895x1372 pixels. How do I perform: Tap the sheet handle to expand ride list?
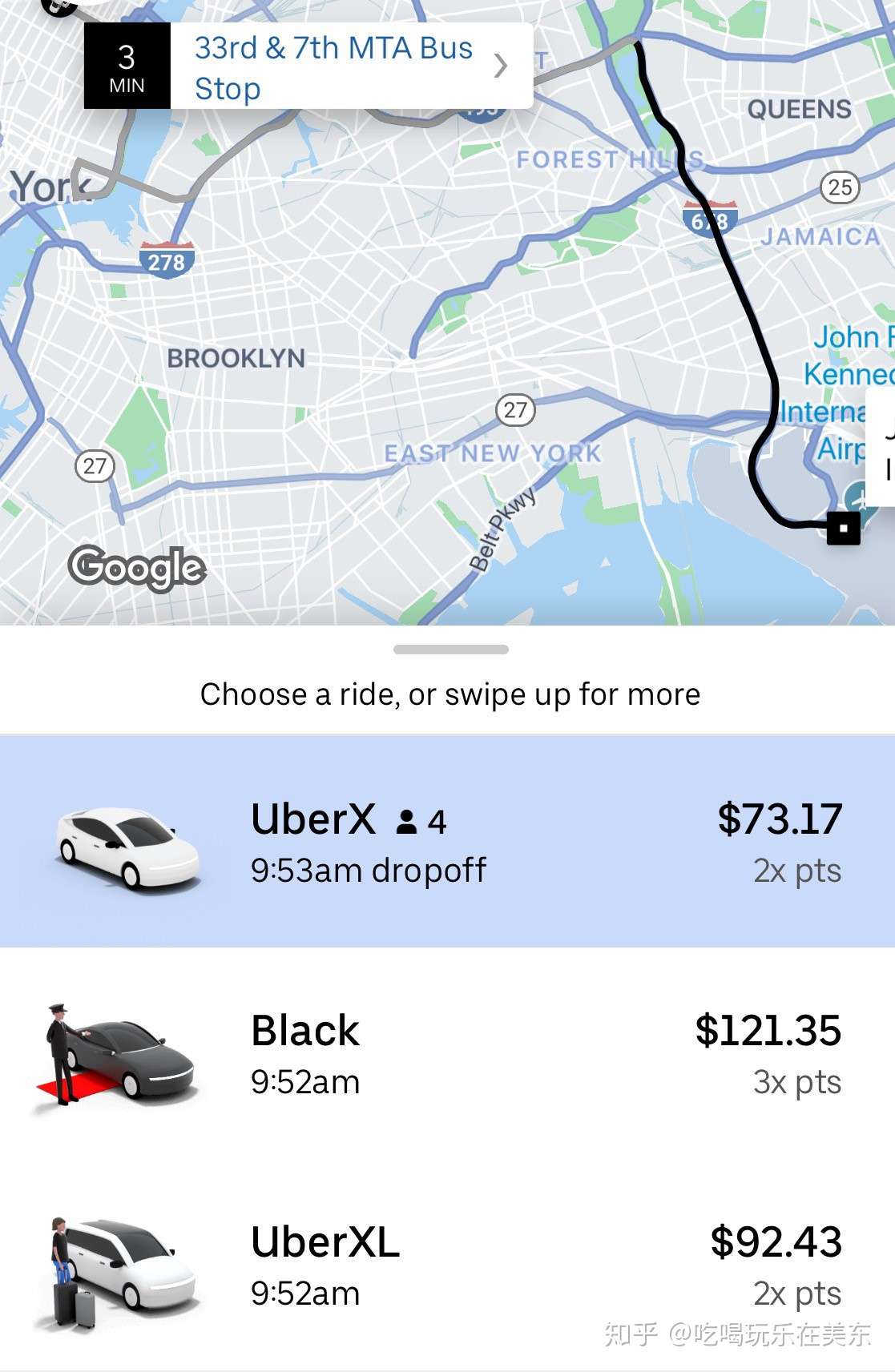point(450,650)
